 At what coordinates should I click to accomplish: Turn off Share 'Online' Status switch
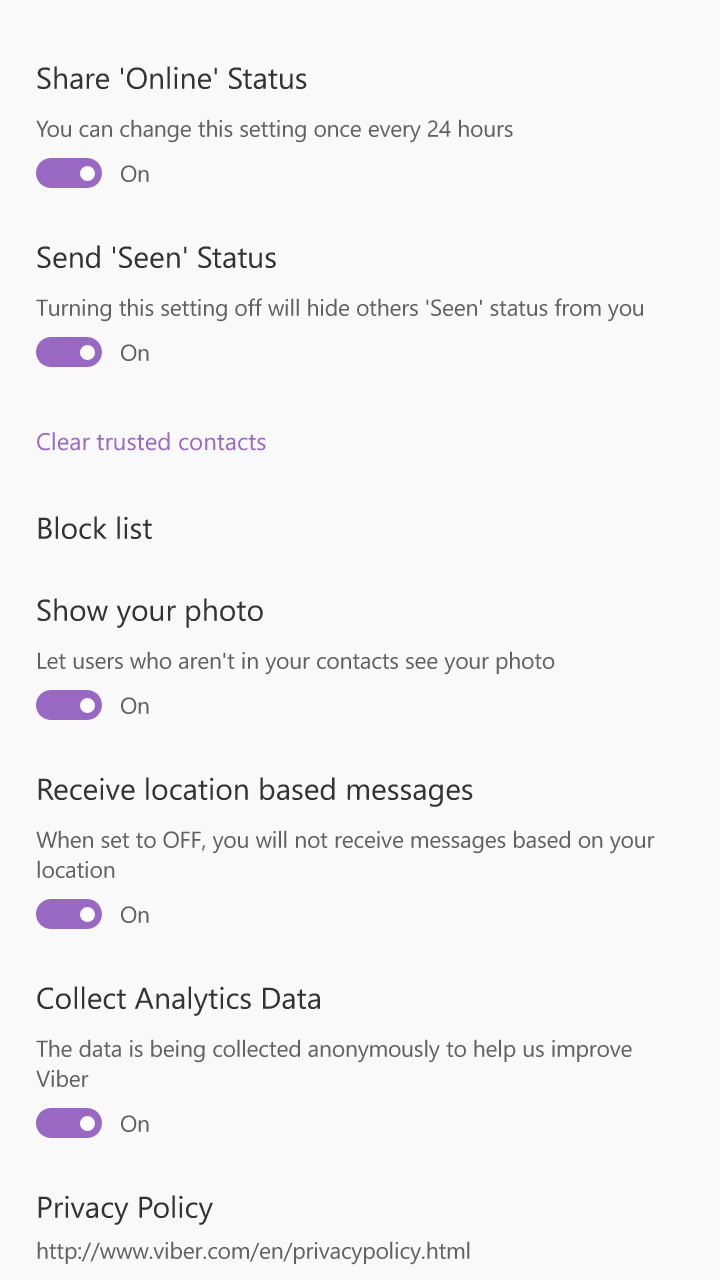(69, 173)
